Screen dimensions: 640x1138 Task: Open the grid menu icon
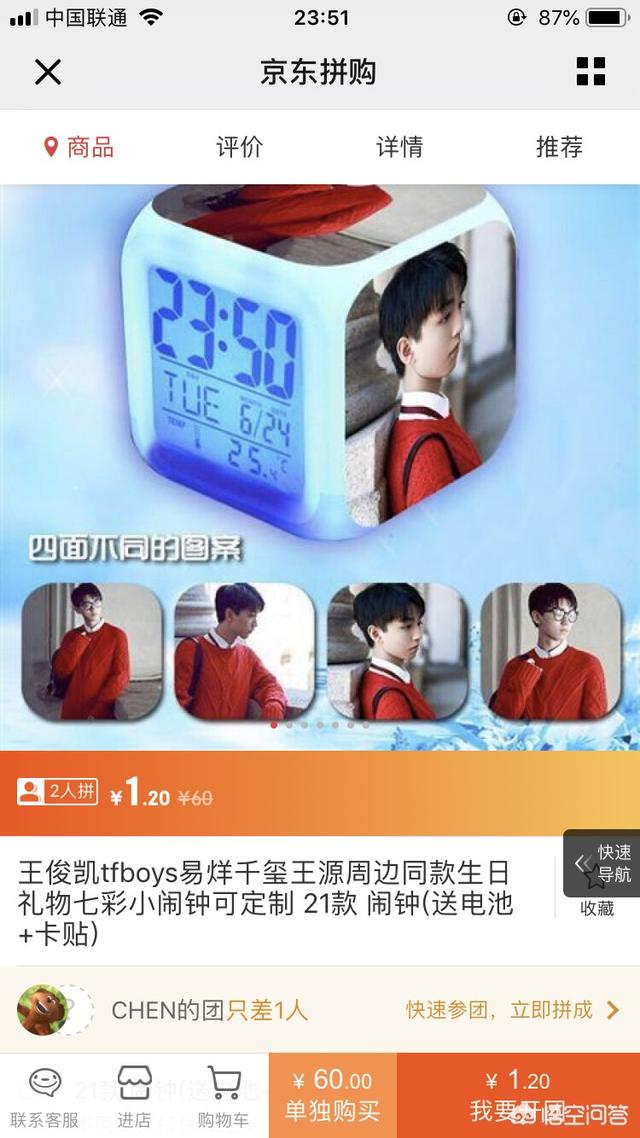(x=591, y=72)
